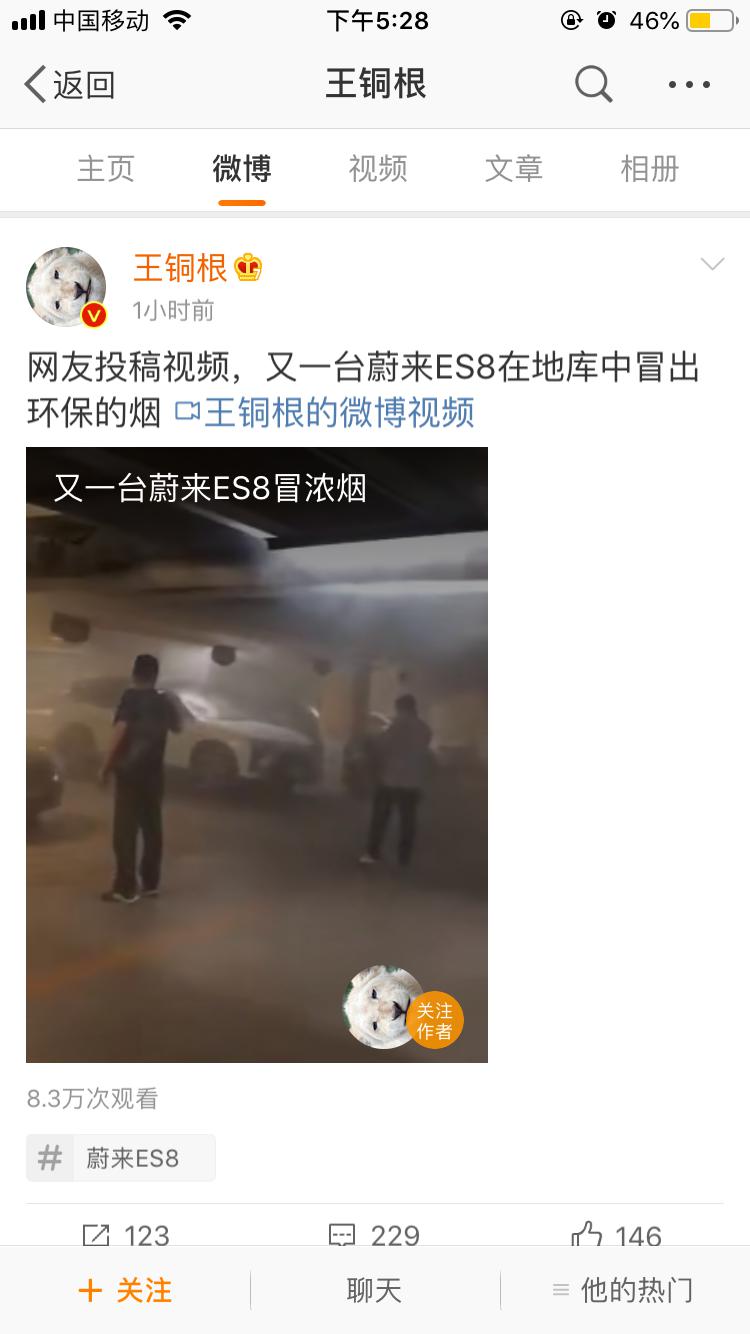Open the 他的热门 menu
750x1334 pixels.
coord(622,1290)
